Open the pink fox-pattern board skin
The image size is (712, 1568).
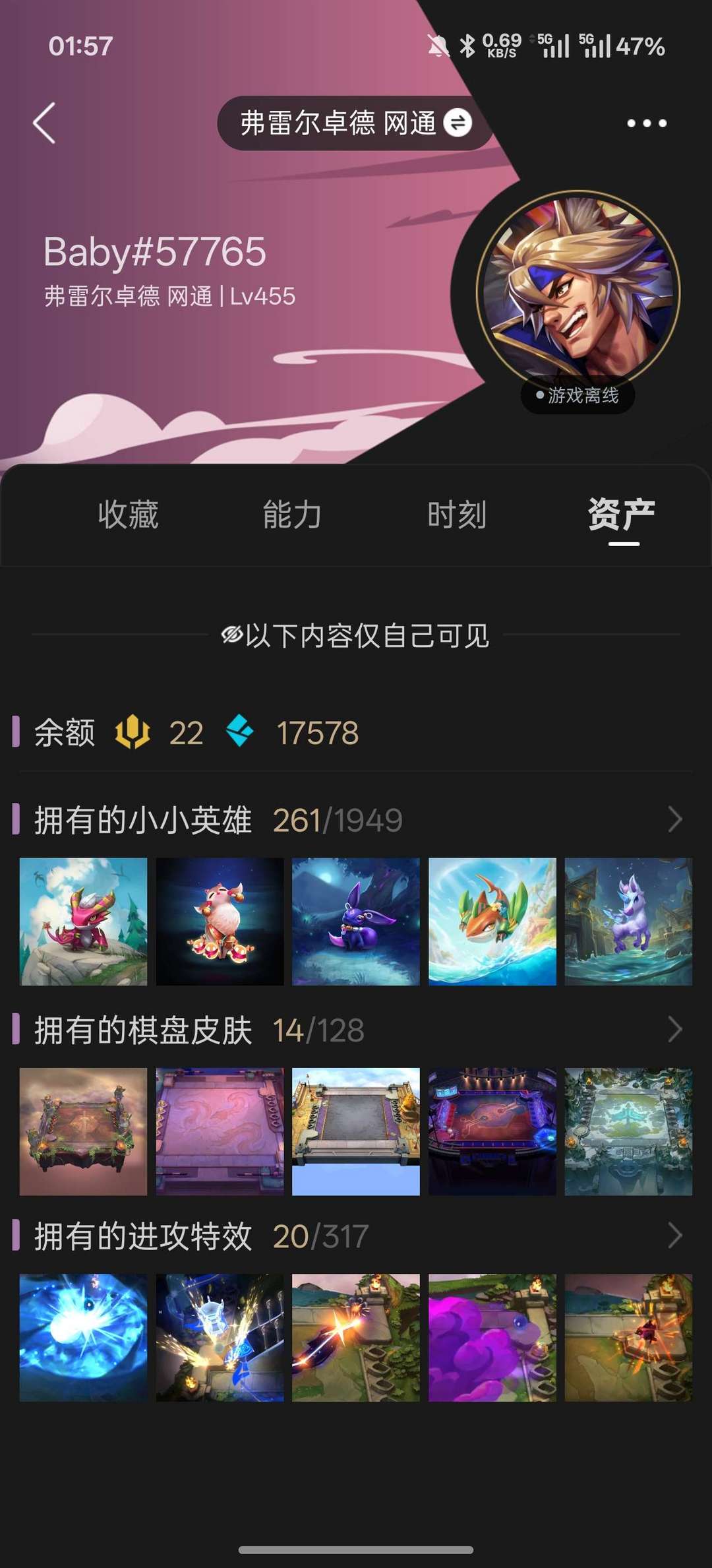tap(220, 1131)
